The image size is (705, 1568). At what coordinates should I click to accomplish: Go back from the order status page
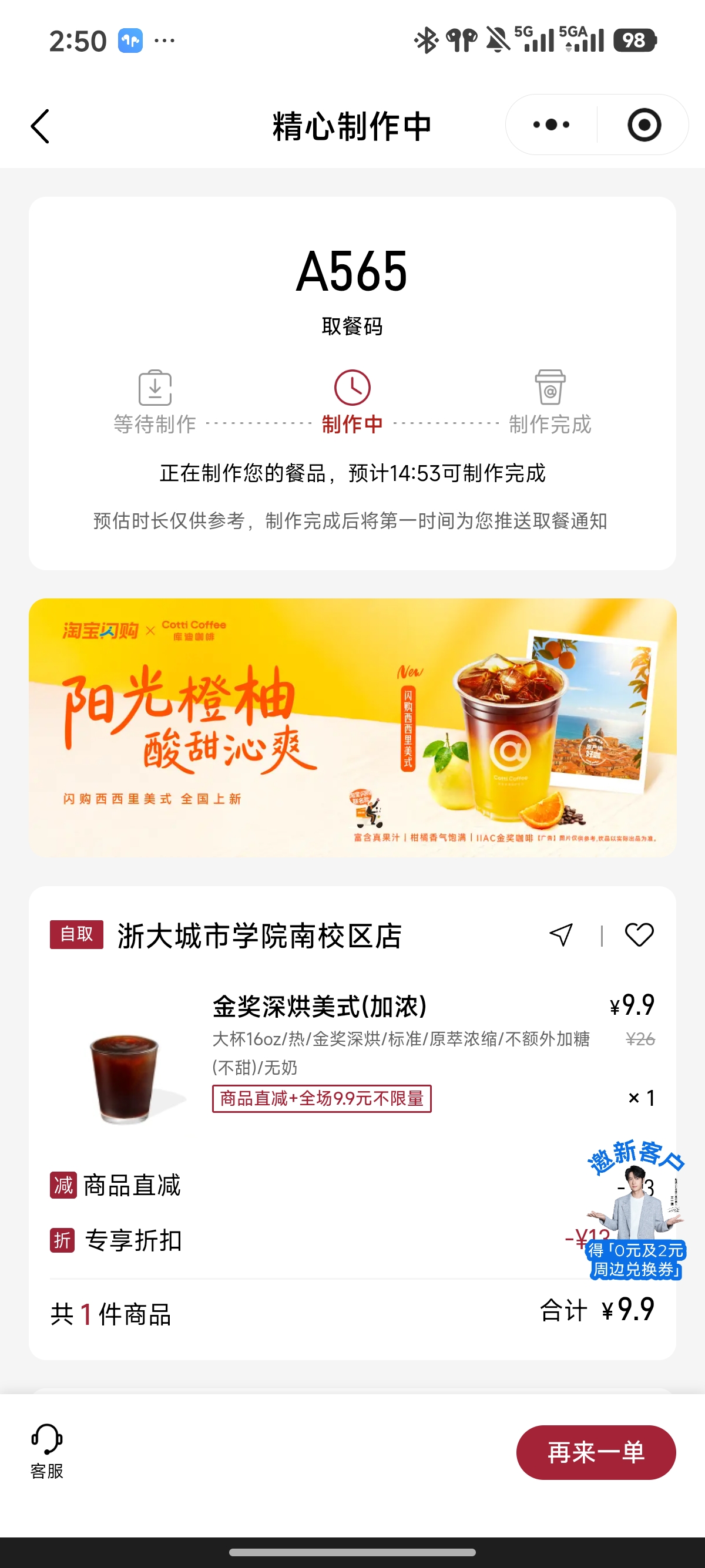click(x=40, y=126)
